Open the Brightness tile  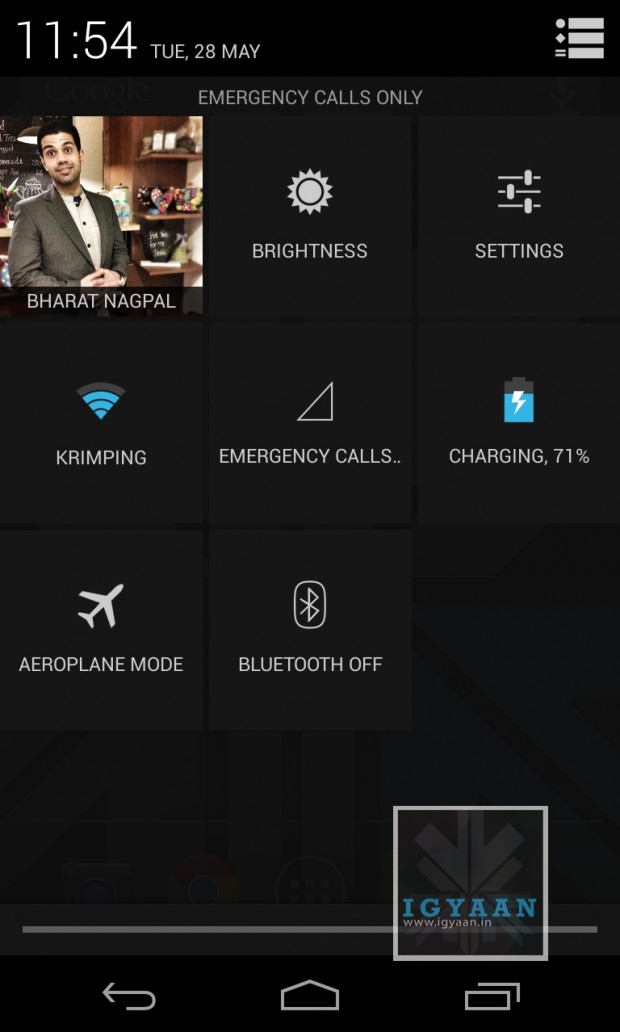tap(310, 216)
